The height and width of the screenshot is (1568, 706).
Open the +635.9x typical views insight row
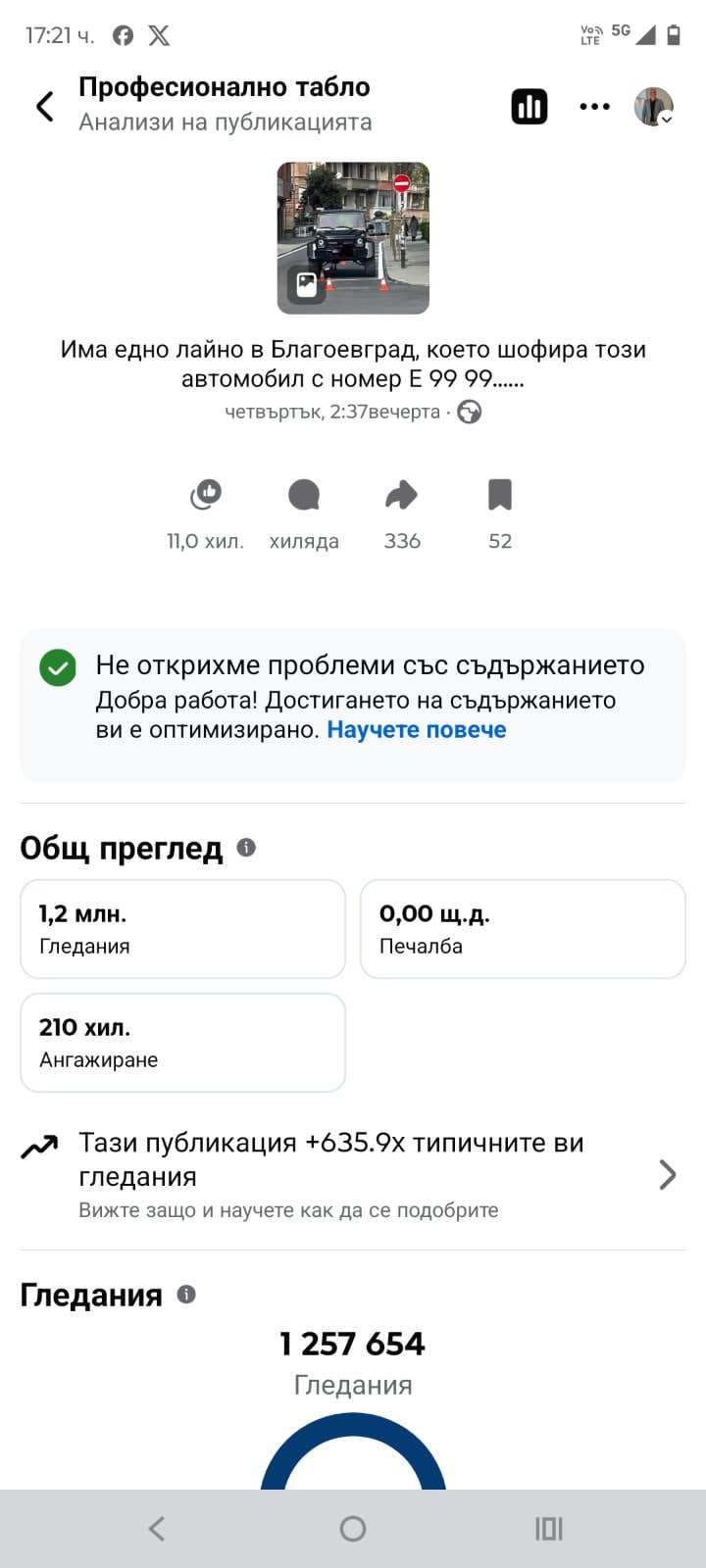coord(353,1174)
